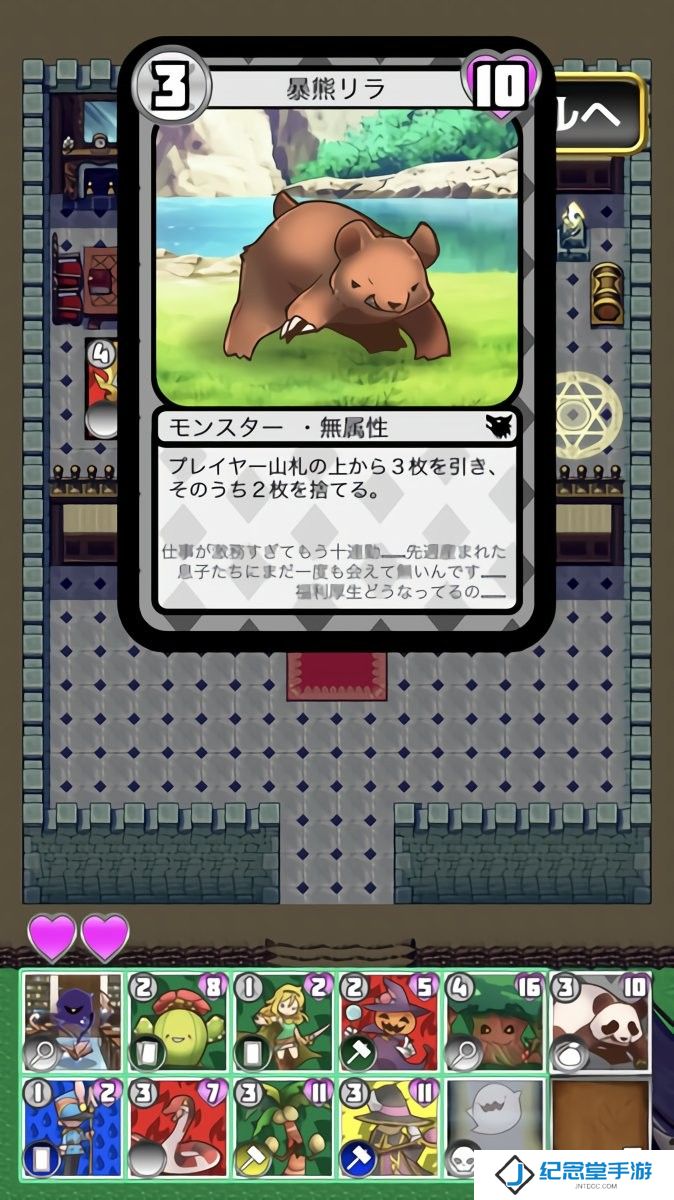Select the blue rabbit knight card

pos(73,1125)
